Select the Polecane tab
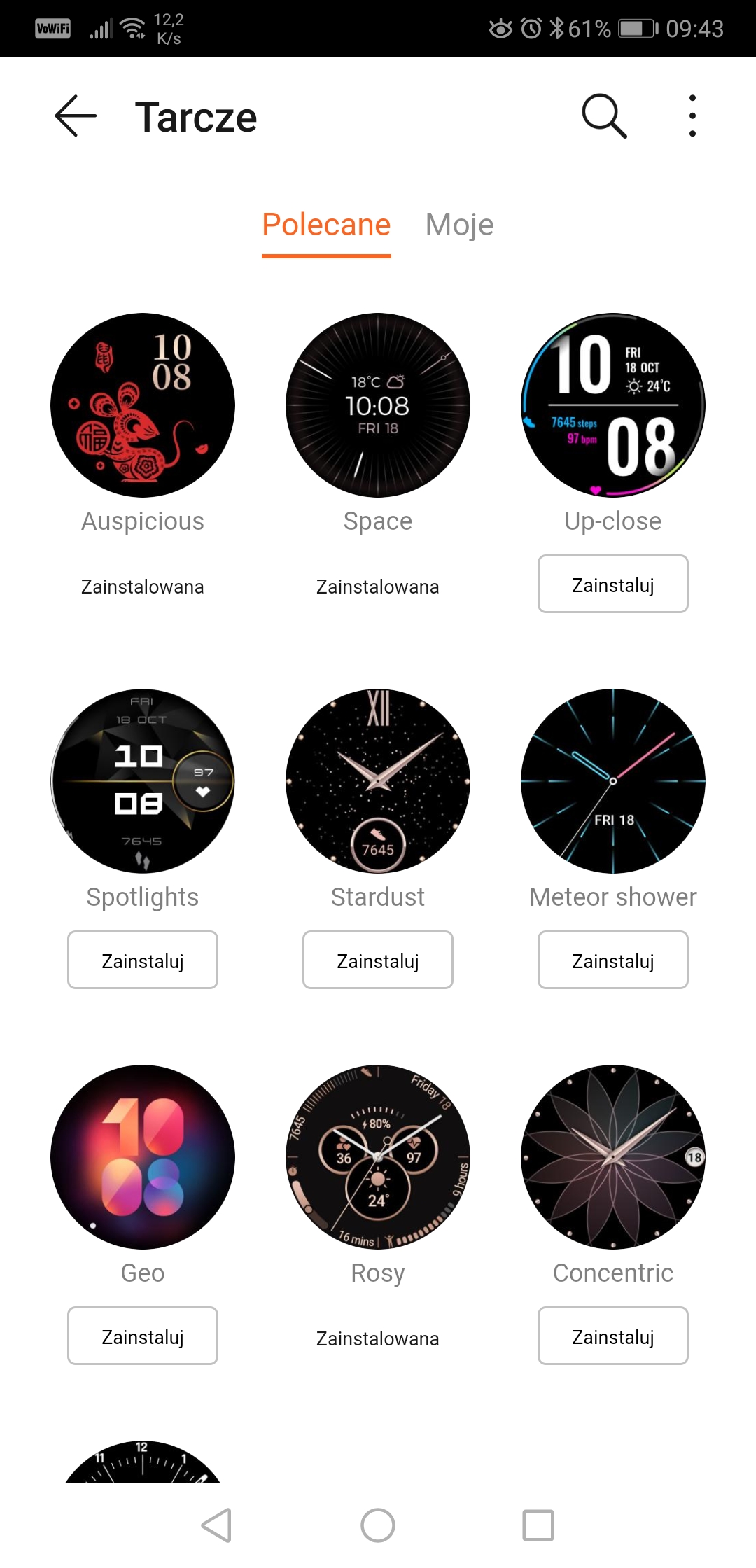 click(x=326, y=225)
